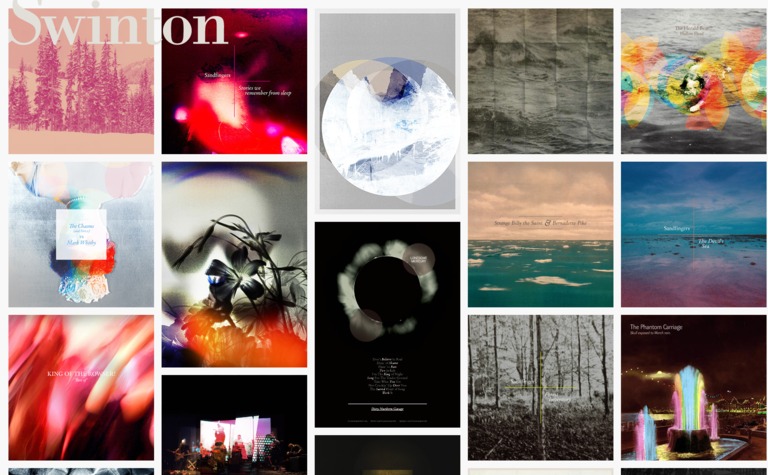Image resolution: width=768 pixels, height=475 pixels.
Task: View the white circle glacier artwork
Action: coord(388,111)
